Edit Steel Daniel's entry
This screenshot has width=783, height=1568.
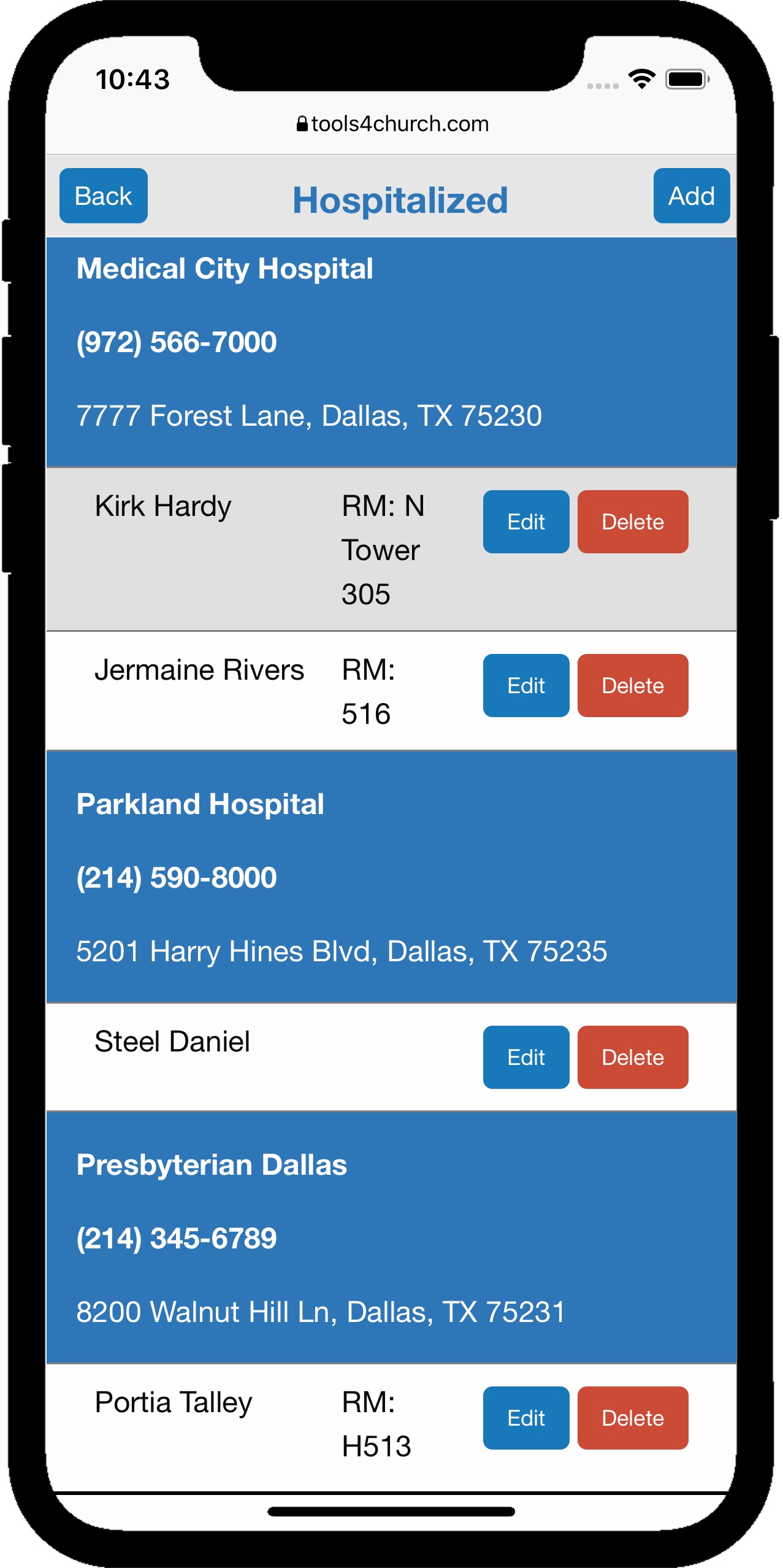pyautogui.click(x=525, y=1057)
